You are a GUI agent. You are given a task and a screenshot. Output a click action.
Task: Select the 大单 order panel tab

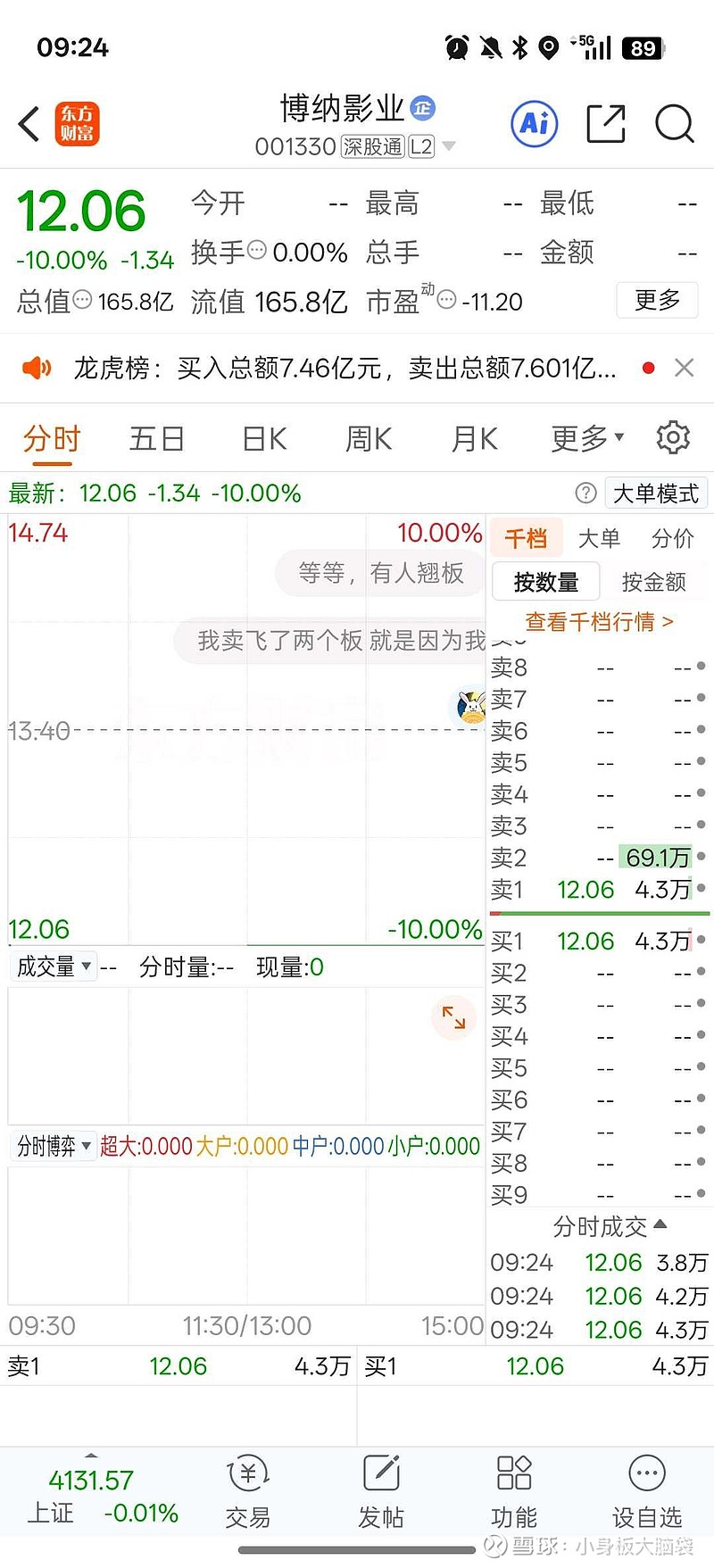(x=600, y=538)
